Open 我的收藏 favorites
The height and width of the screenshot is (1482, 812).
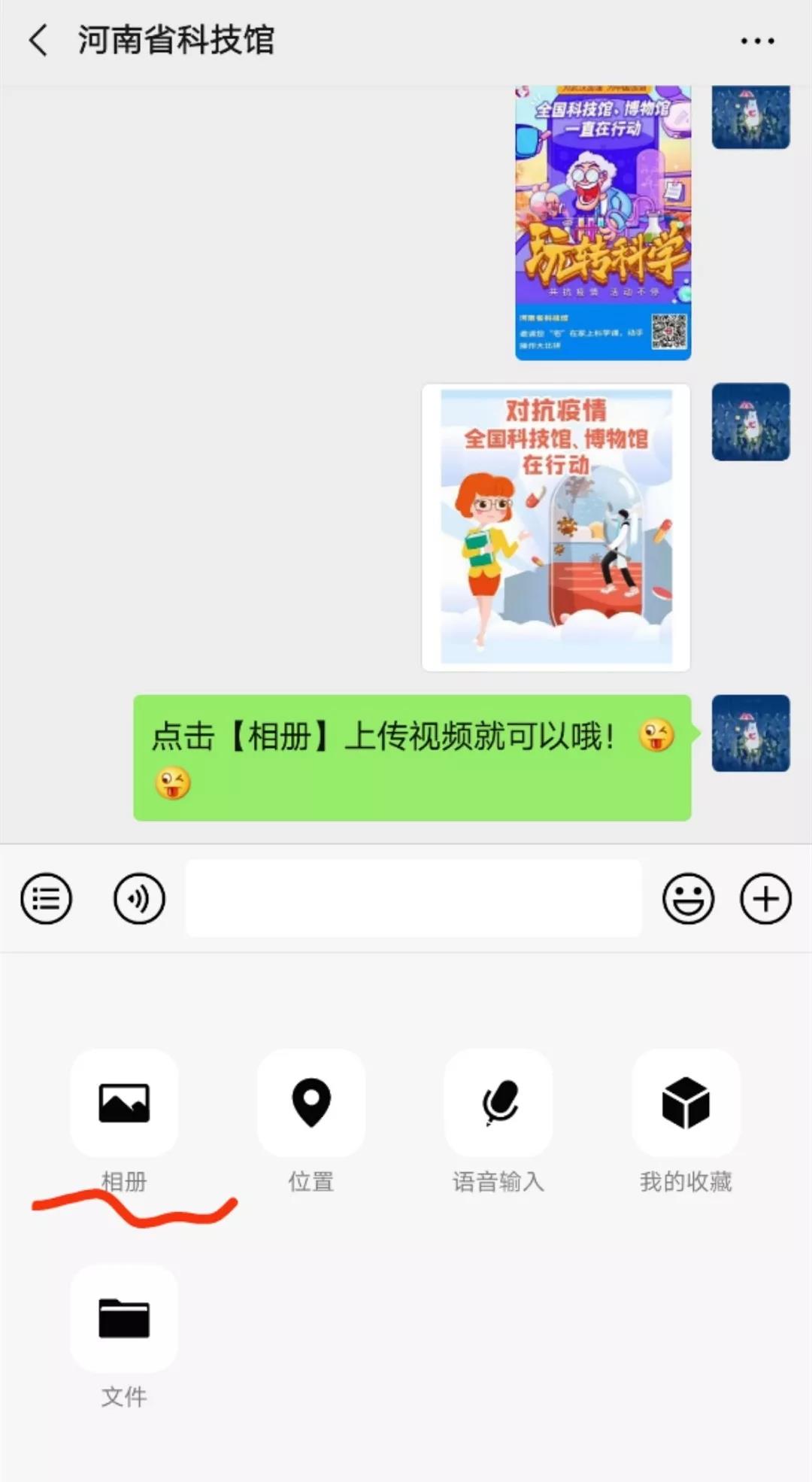pos(686,1103)
